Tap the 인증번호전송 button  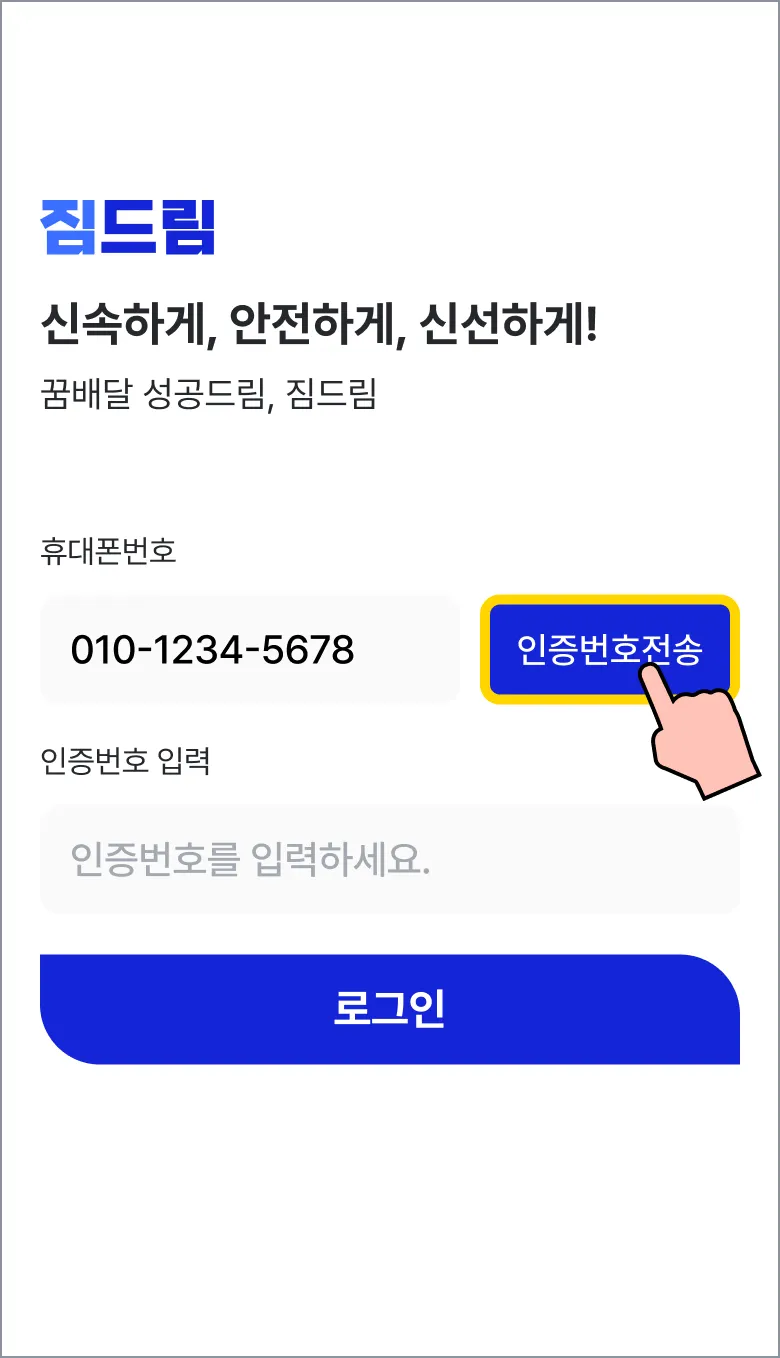609,649
